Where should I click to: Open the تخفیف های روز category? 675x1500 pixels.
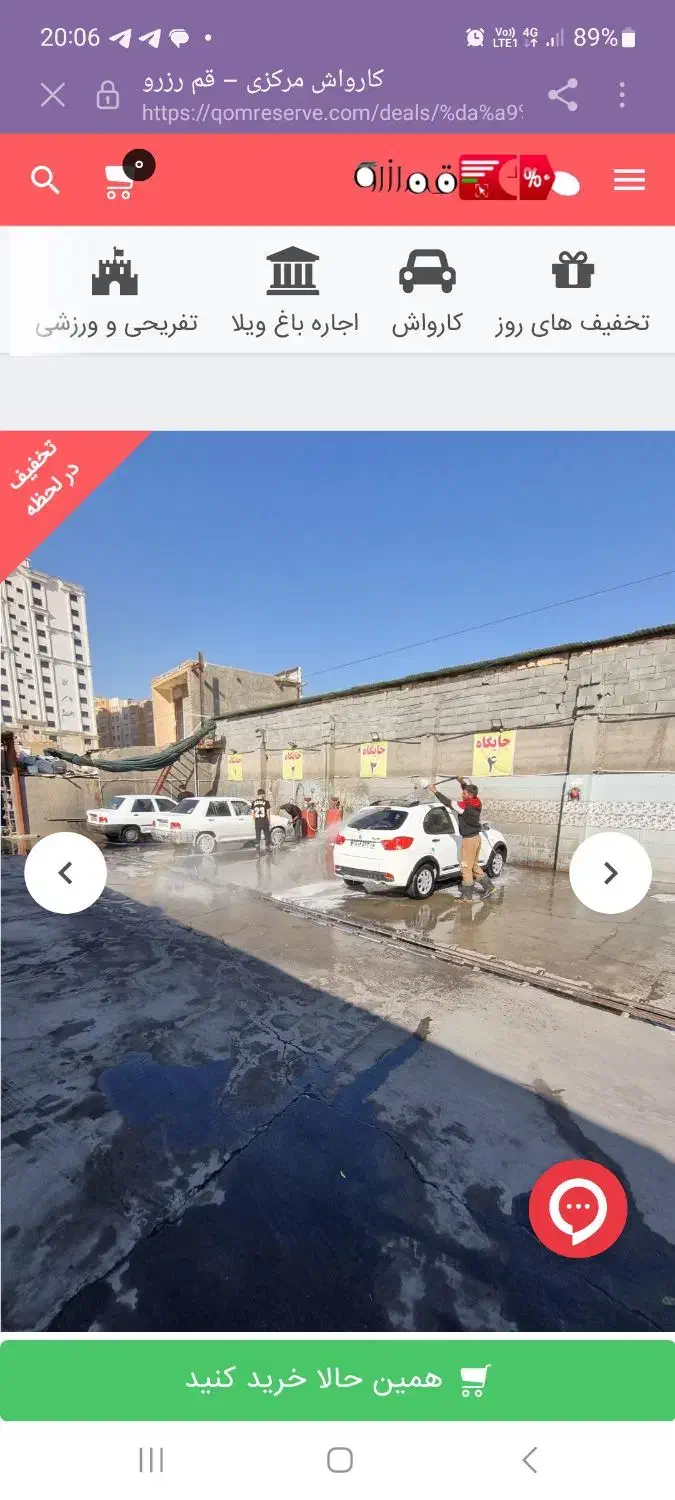(x=572, y=292)
